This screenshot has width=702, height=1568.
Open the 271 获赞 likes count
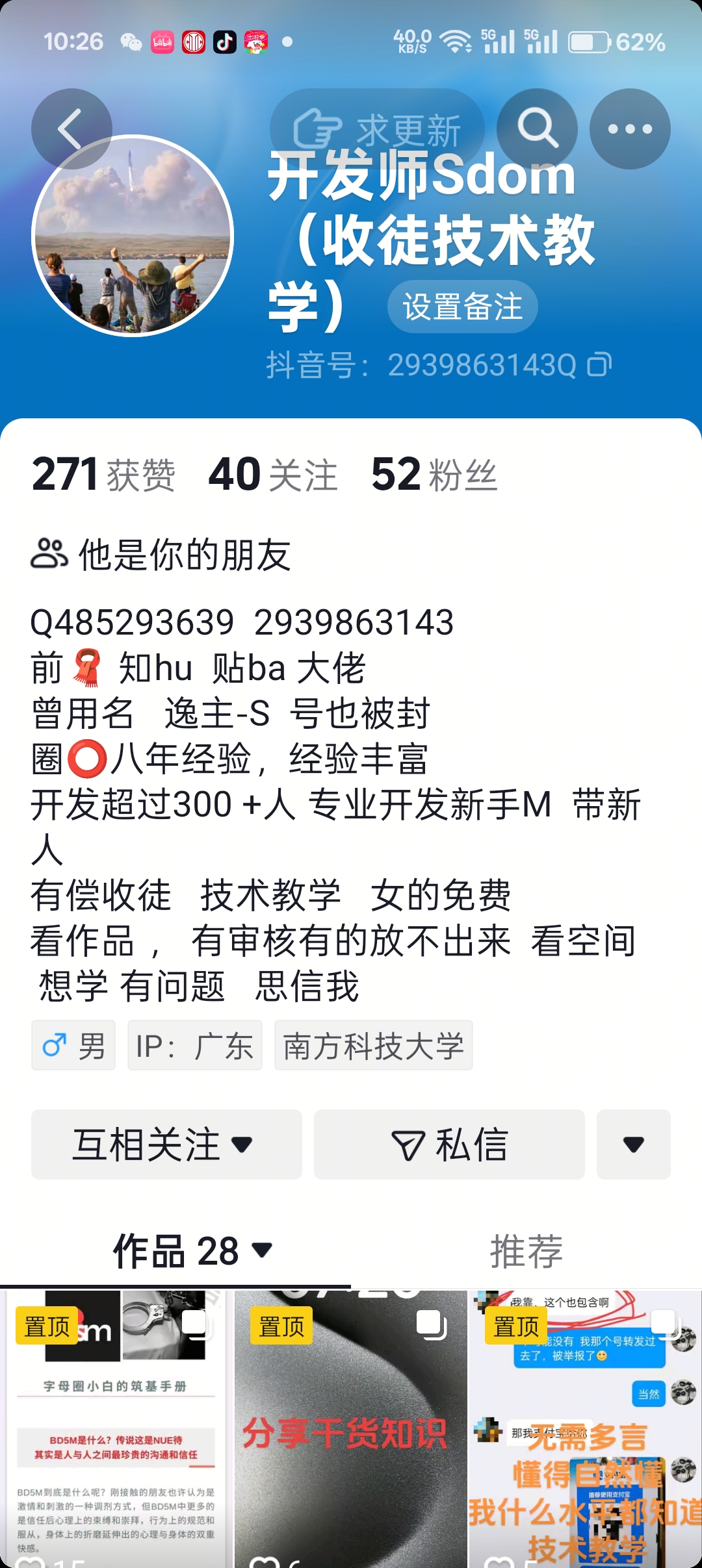tap(103, 474)
